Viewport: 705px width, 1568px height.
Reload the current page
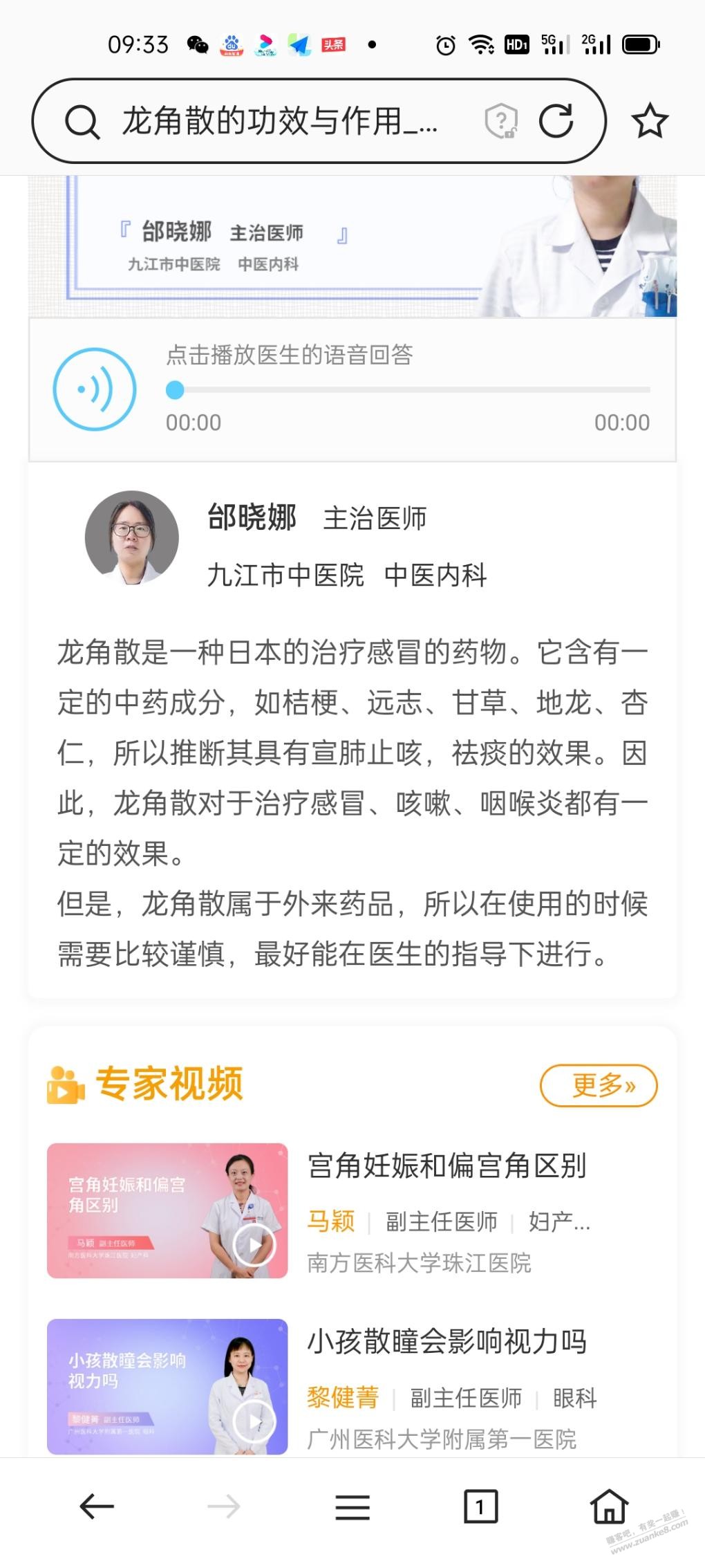[x=556, y=121]
